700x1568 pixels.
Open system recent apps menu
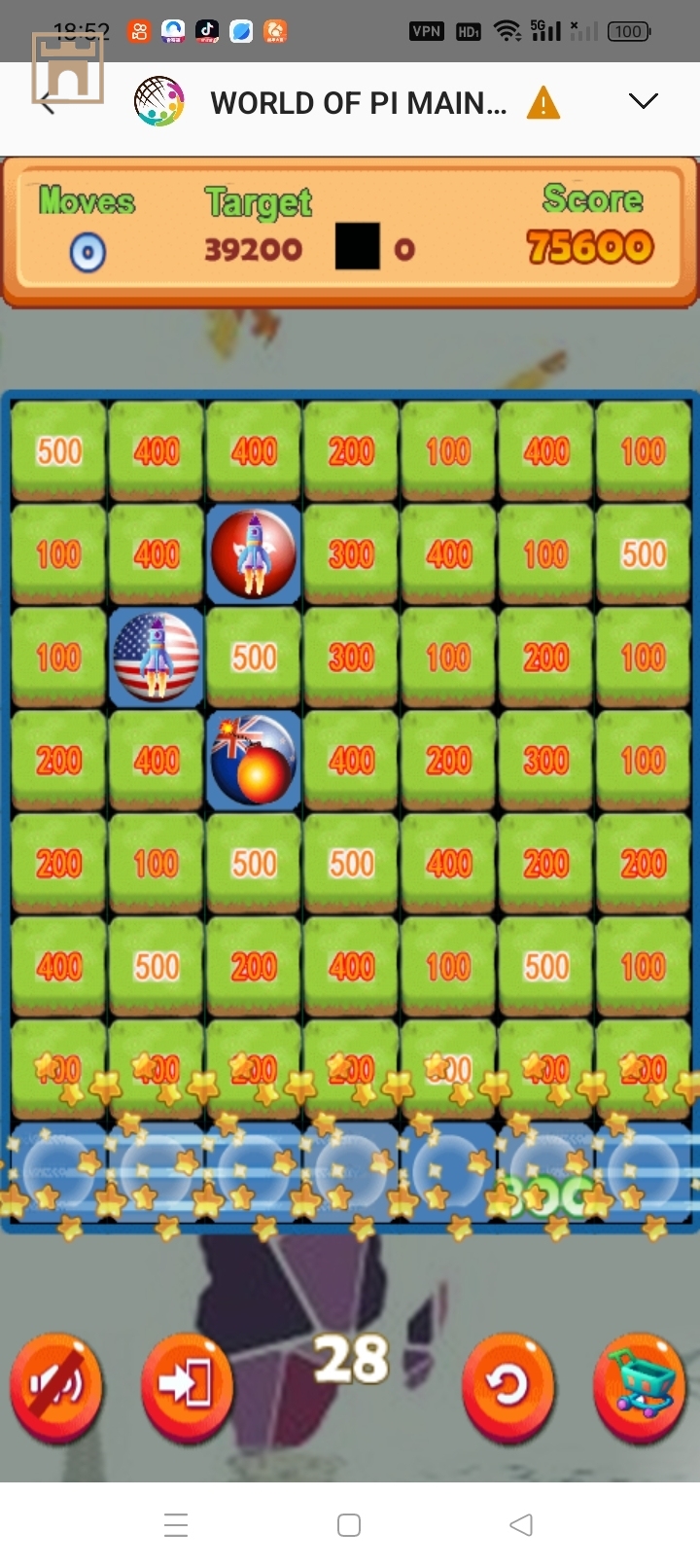pos(176,1524)
